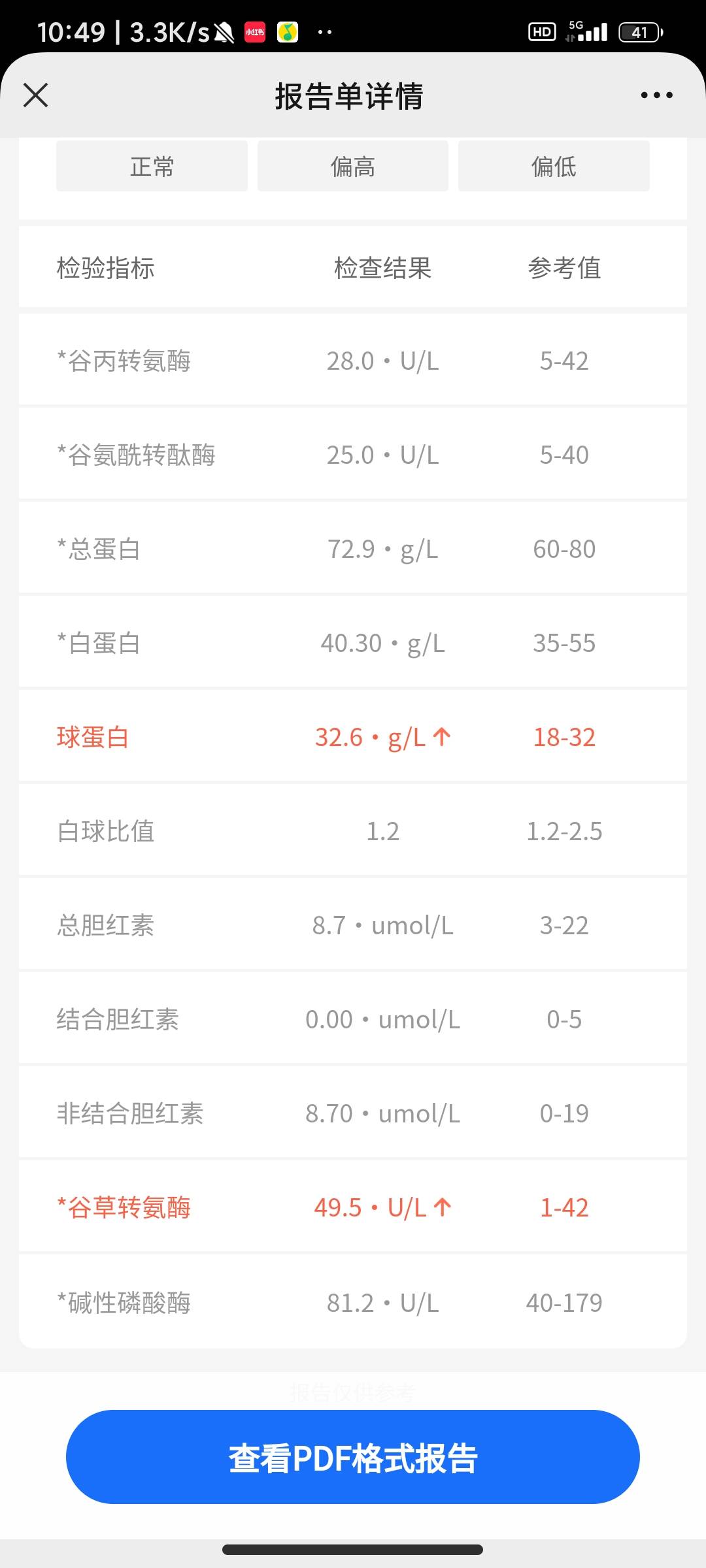Filter results by 偏高
Viewport: 706px width, 1568px height.
tap(352, 166)
